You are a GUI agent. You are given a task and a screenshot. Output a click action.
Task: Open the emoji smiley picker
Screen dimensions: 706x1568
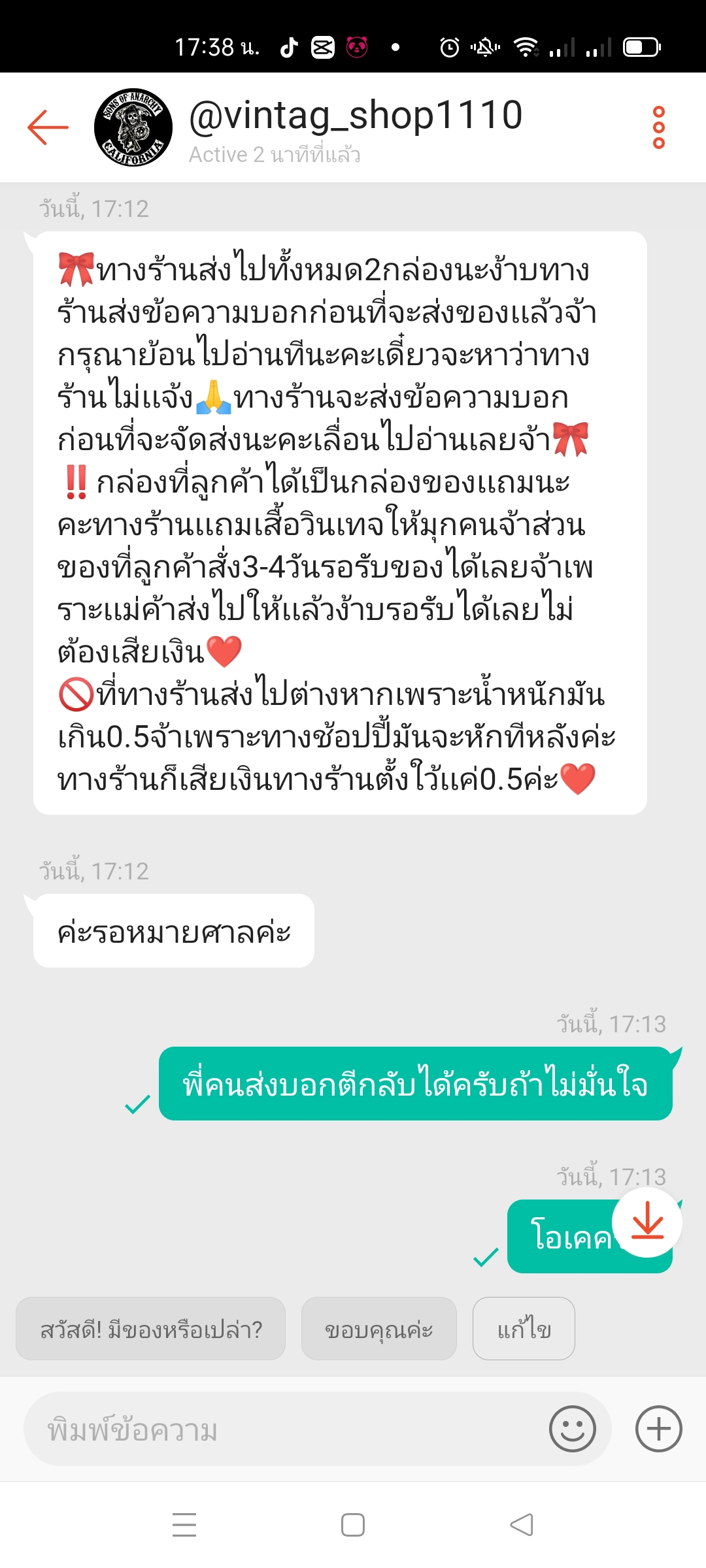pos(572,1429)
